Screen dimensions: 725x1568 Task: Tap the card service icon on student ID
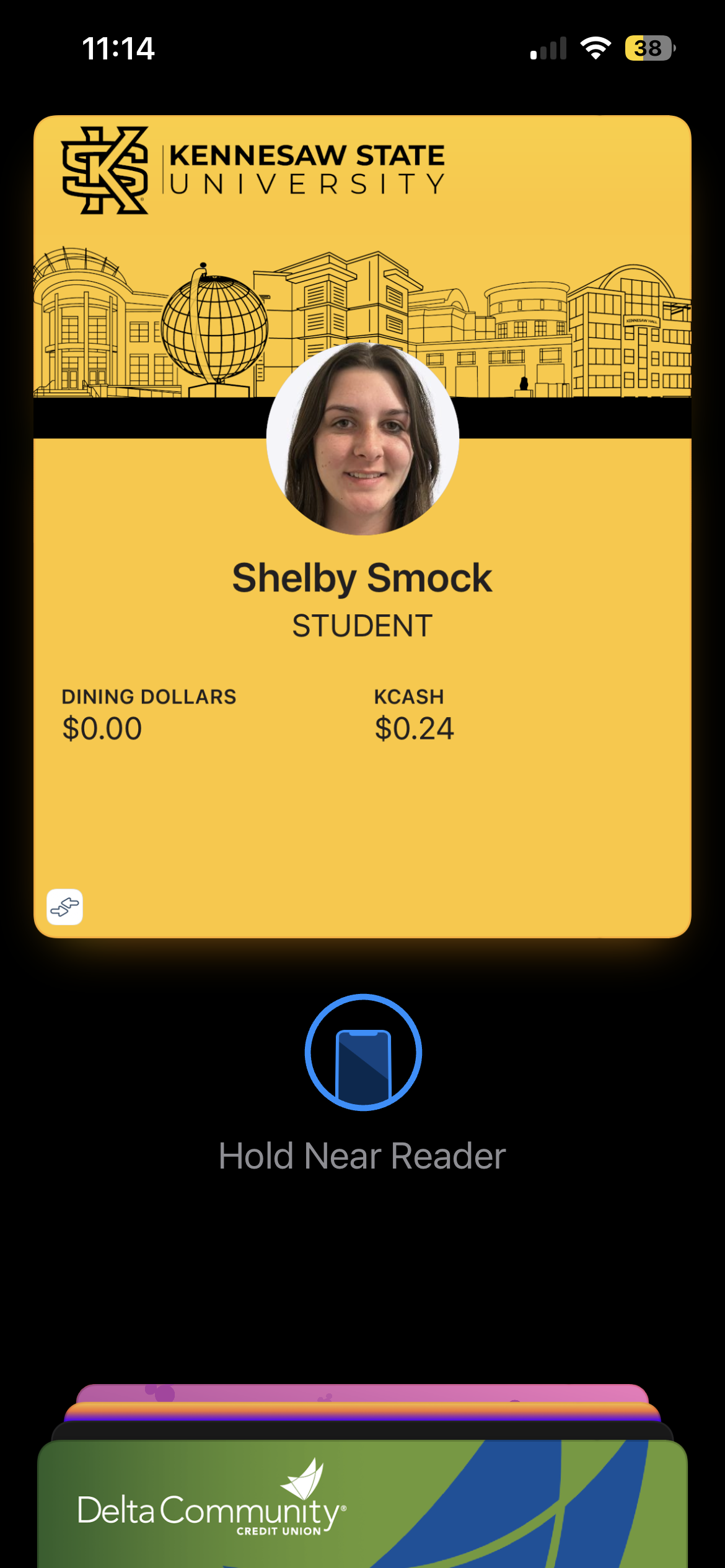pos(65,907)
